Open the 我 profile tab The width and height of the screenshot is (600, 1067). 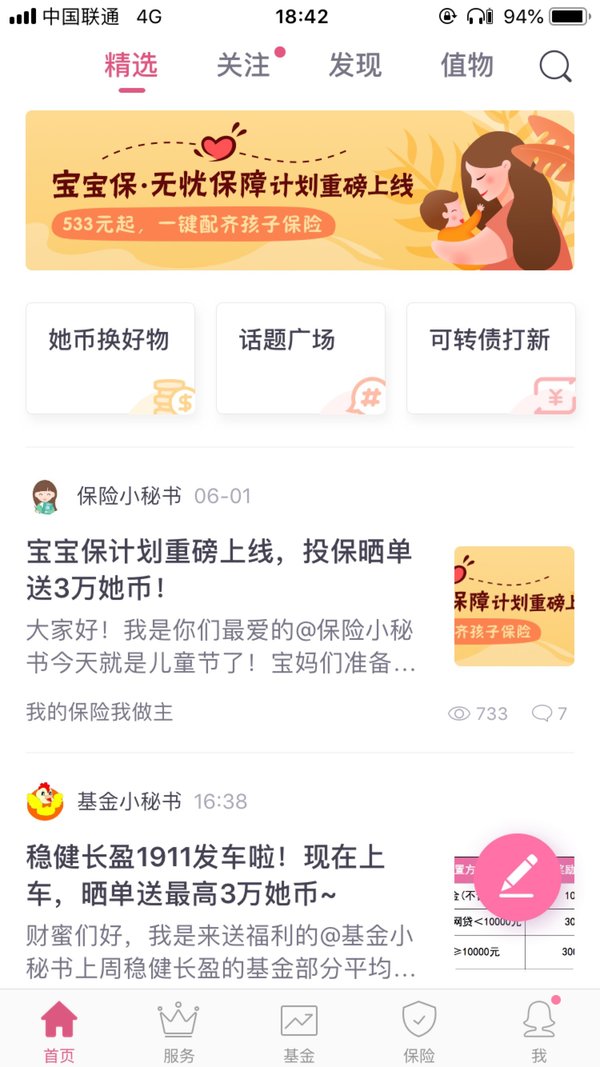(539, 1033)
